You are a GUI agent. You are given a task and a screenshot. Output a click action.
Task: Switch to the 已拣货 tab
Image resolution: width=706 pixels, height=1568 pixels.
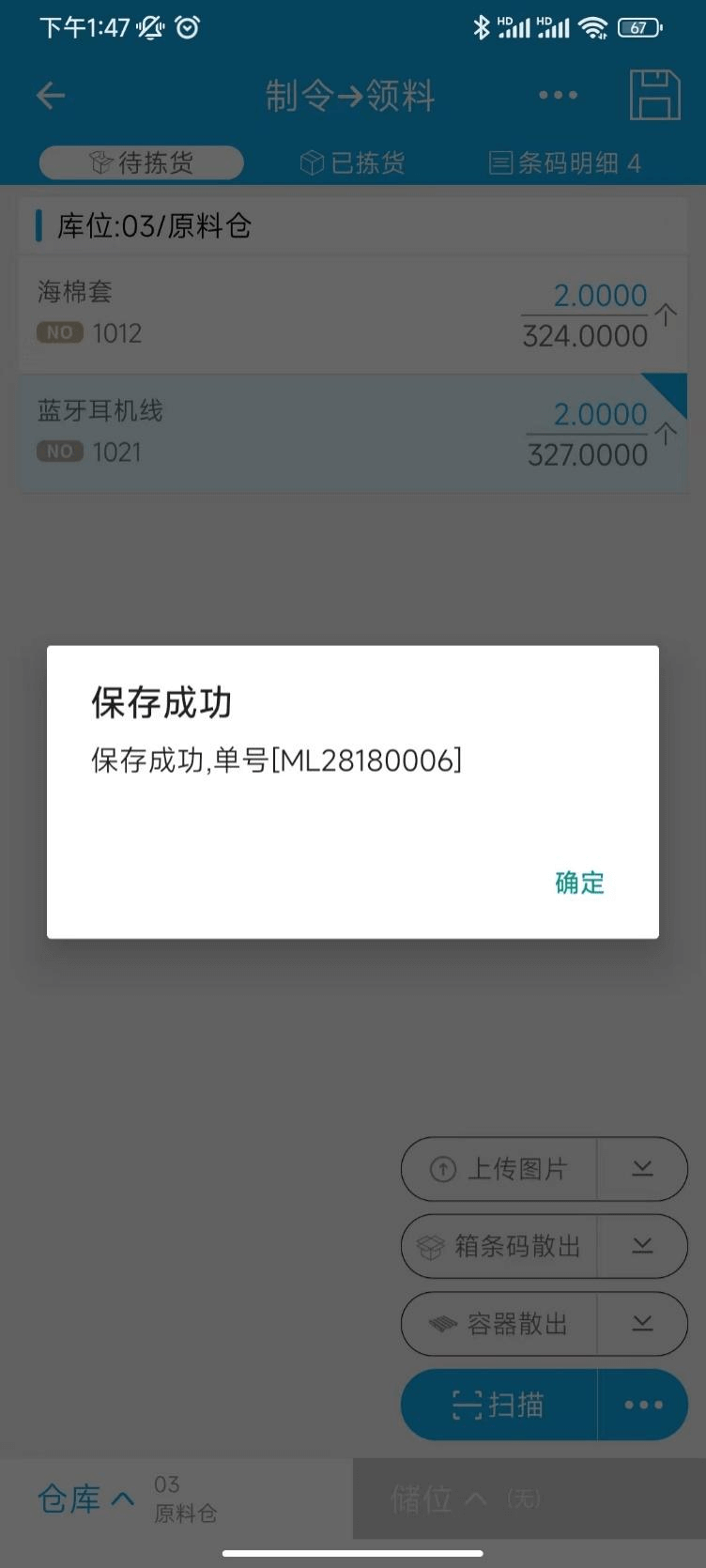pos(352,162)
